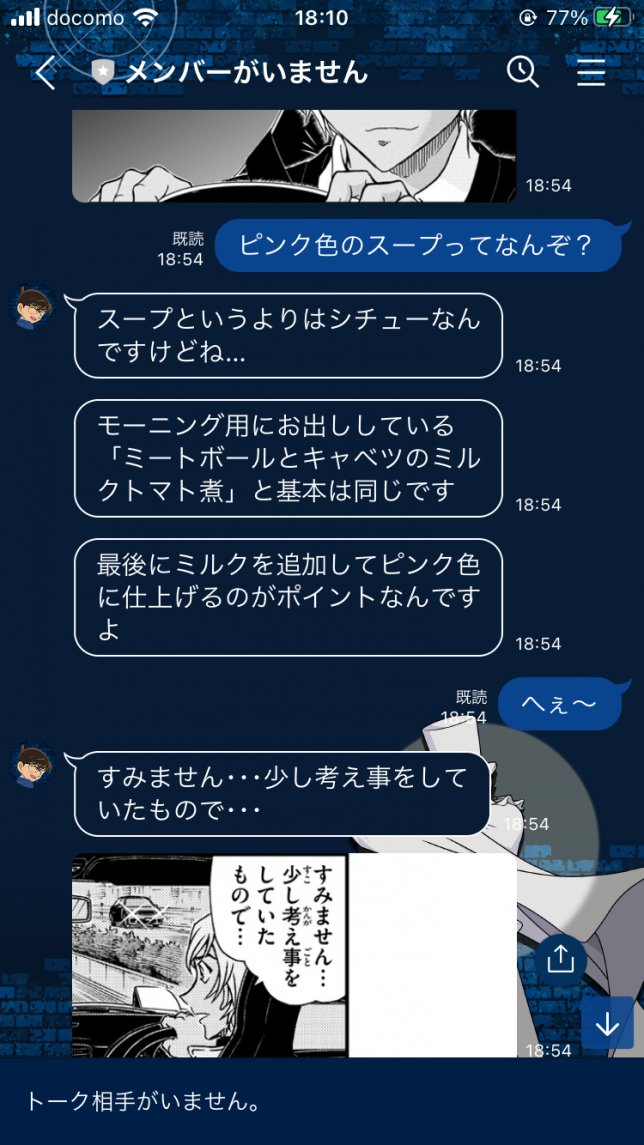Open sender's avatar beside スープというよりは message

point(34,307)
